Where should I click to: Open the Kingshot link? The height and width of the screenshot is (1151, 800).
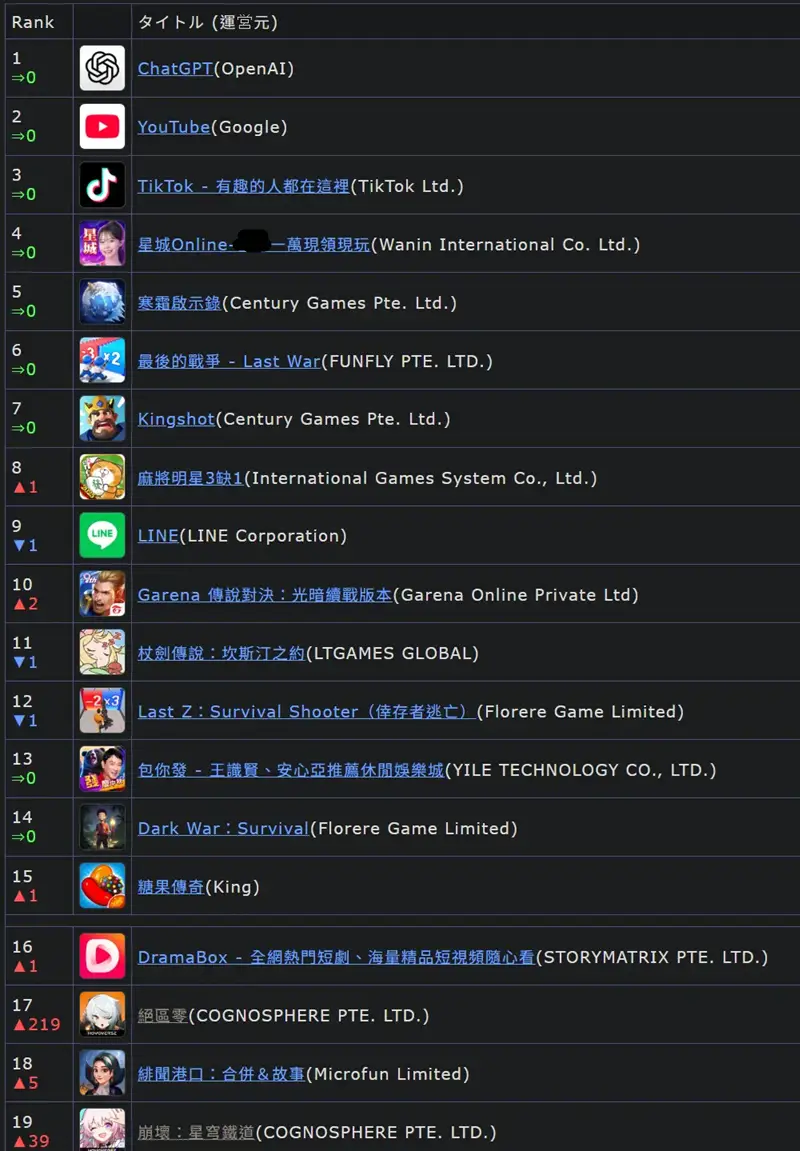[176, 420]
